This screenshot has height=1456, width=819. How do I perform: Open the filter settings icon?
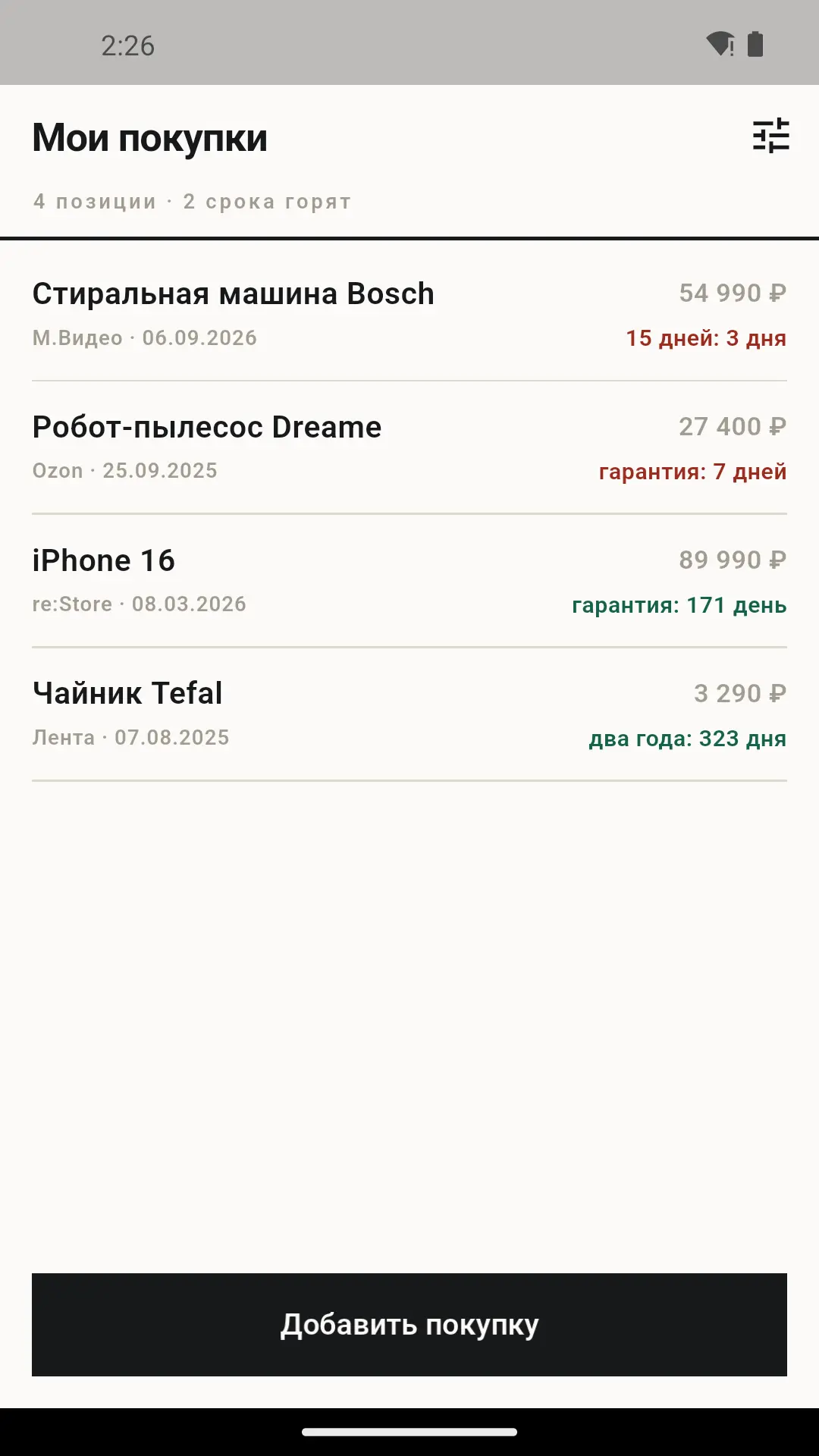770,136
